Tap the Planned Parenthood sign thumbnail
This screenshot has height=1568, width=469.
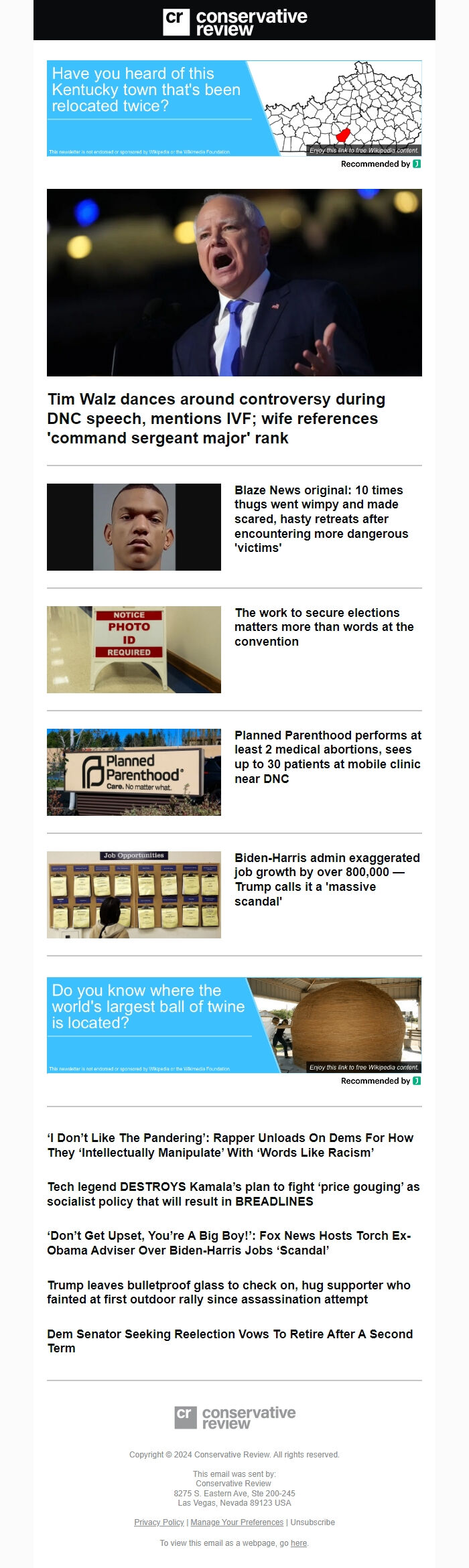(x=134, y=772)
